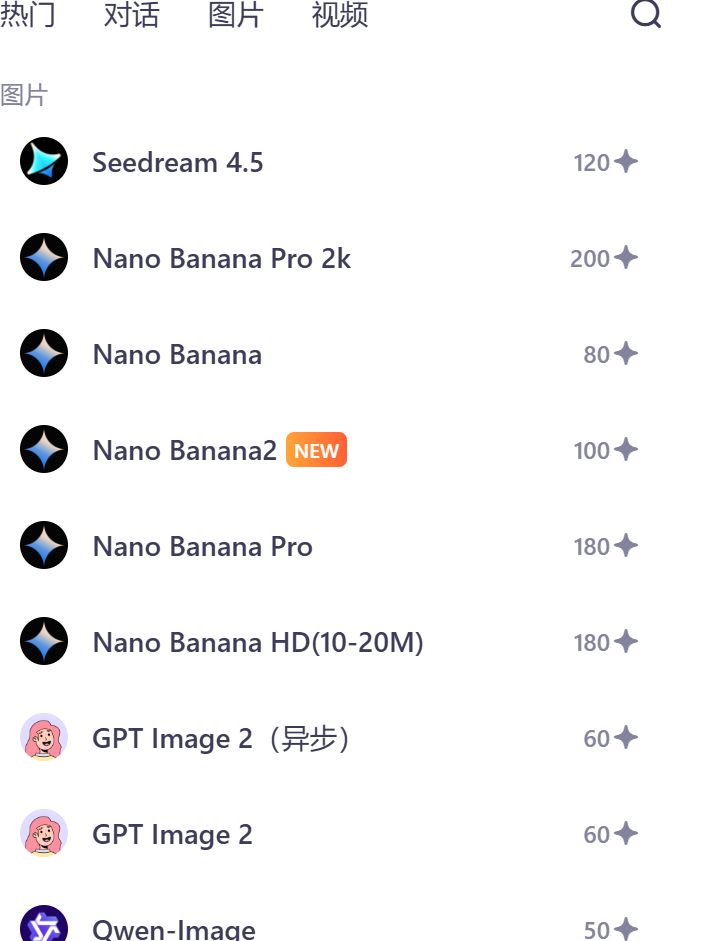Open the 视频 tab
The width and height of the screenshot is (713, 941).
pos(340,15)
